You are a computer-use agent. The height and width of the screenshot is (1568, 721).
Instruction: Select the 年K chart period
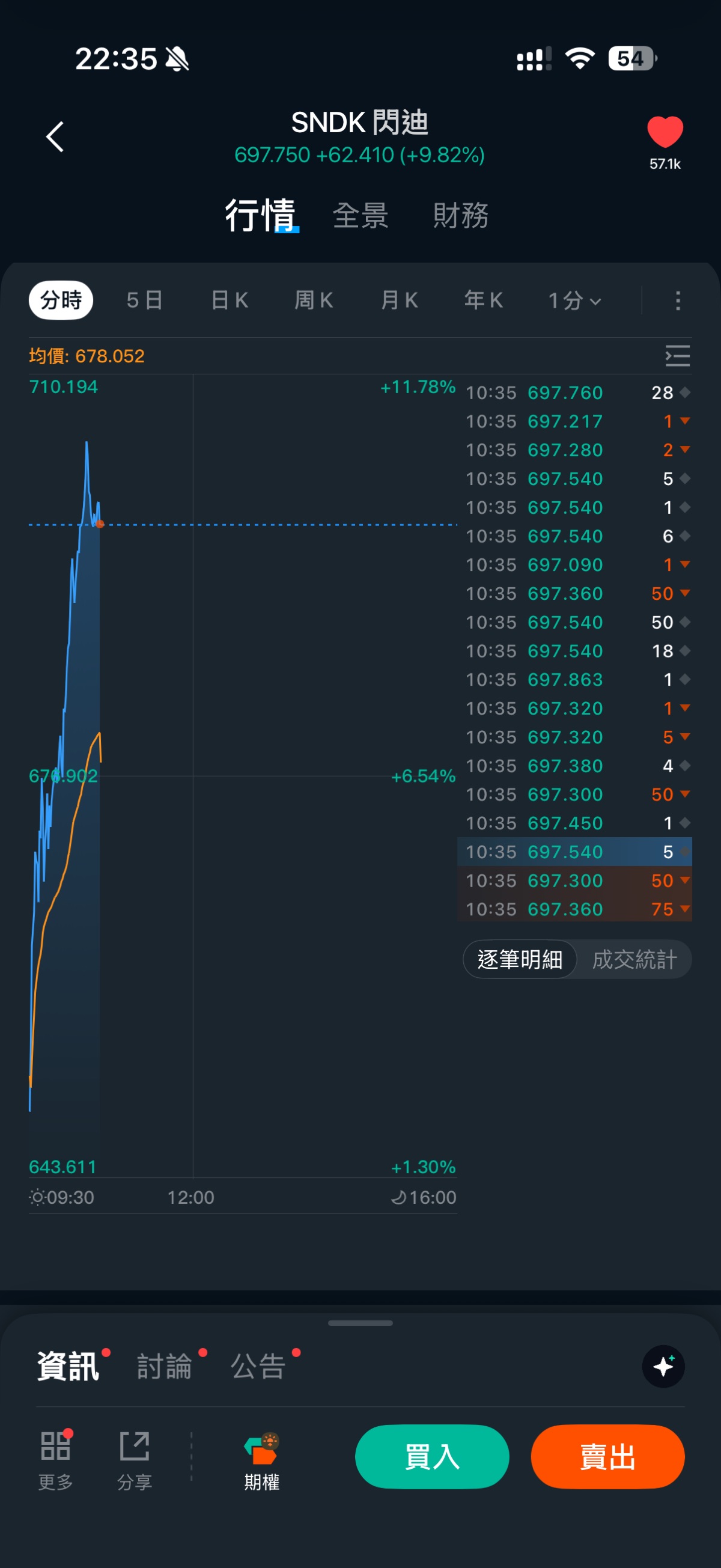484,300
